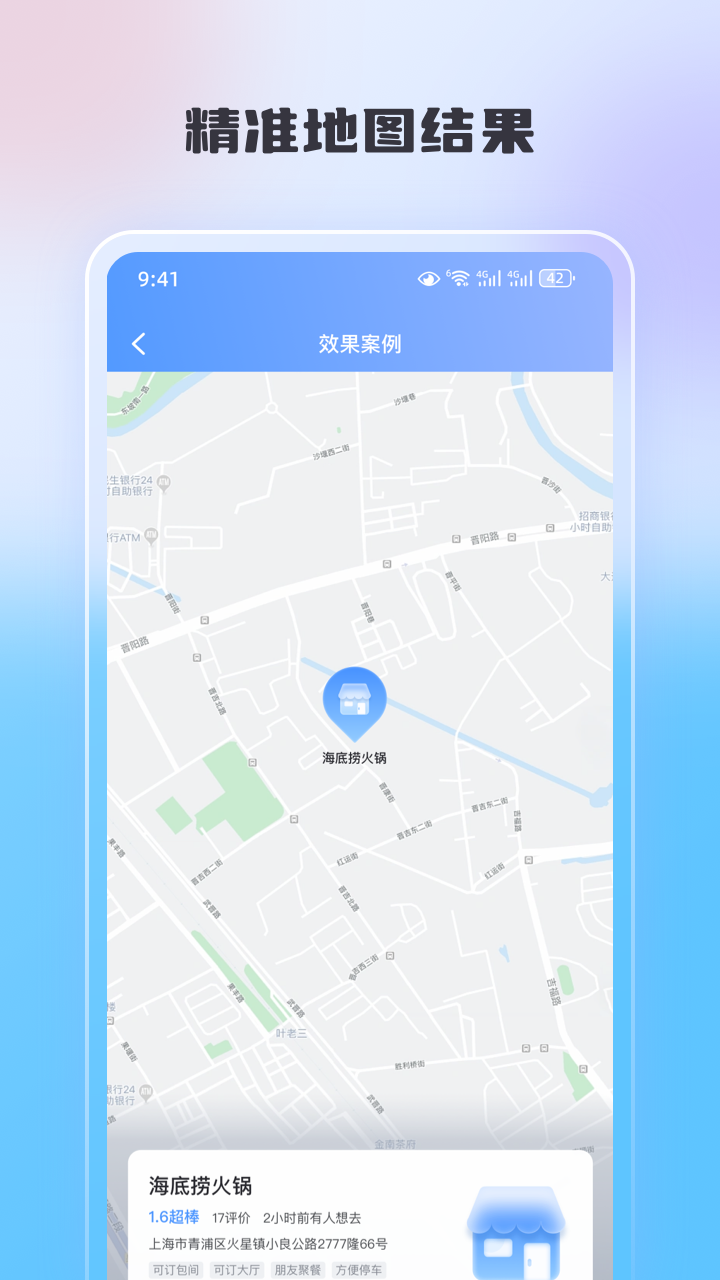The image size is (720, 1280).
Task: Tap the back arrow in the header
Action: click(x=137, y=343)
